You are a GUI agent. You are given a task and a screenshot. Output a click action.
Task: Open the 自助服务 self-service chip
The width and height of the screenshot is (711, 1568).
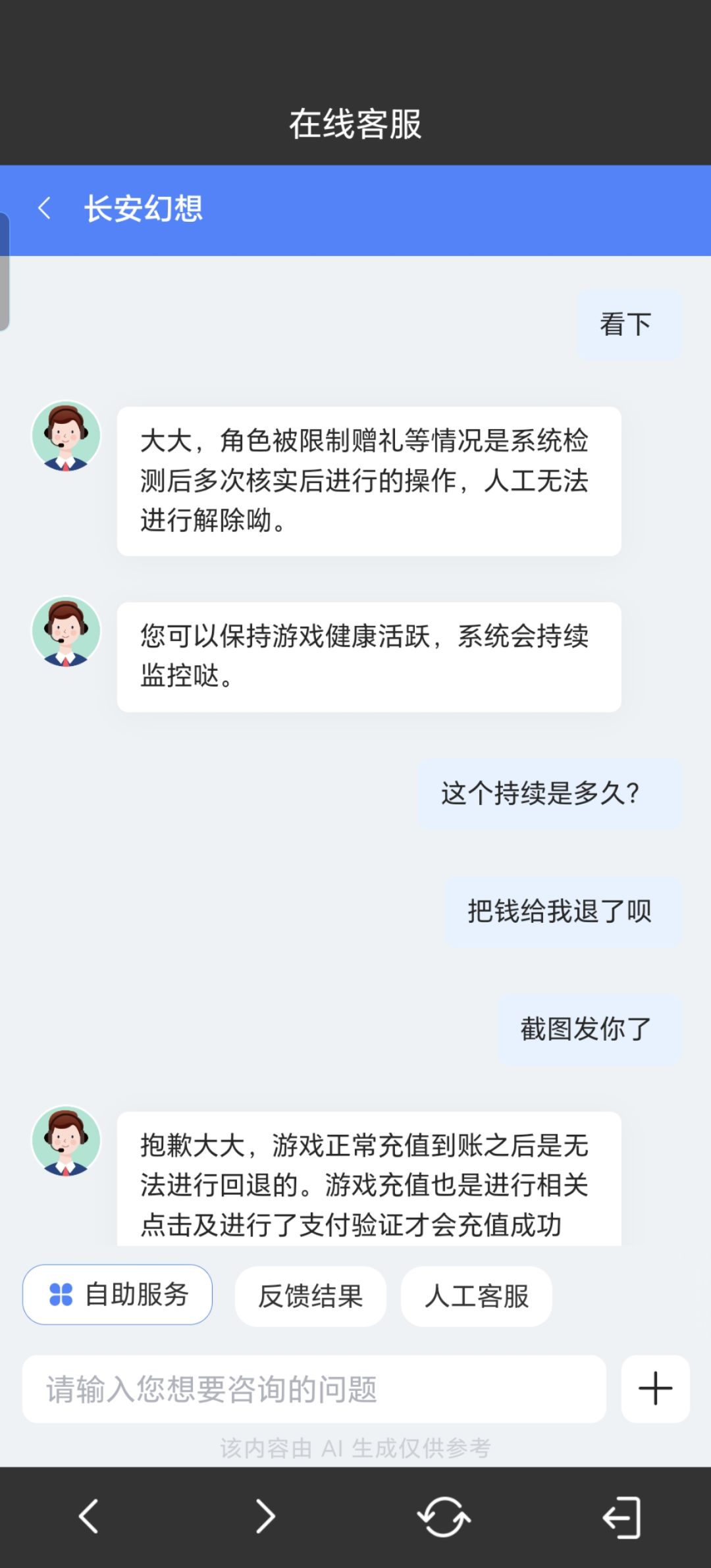pyautogui.click(x=118, y=1294)
